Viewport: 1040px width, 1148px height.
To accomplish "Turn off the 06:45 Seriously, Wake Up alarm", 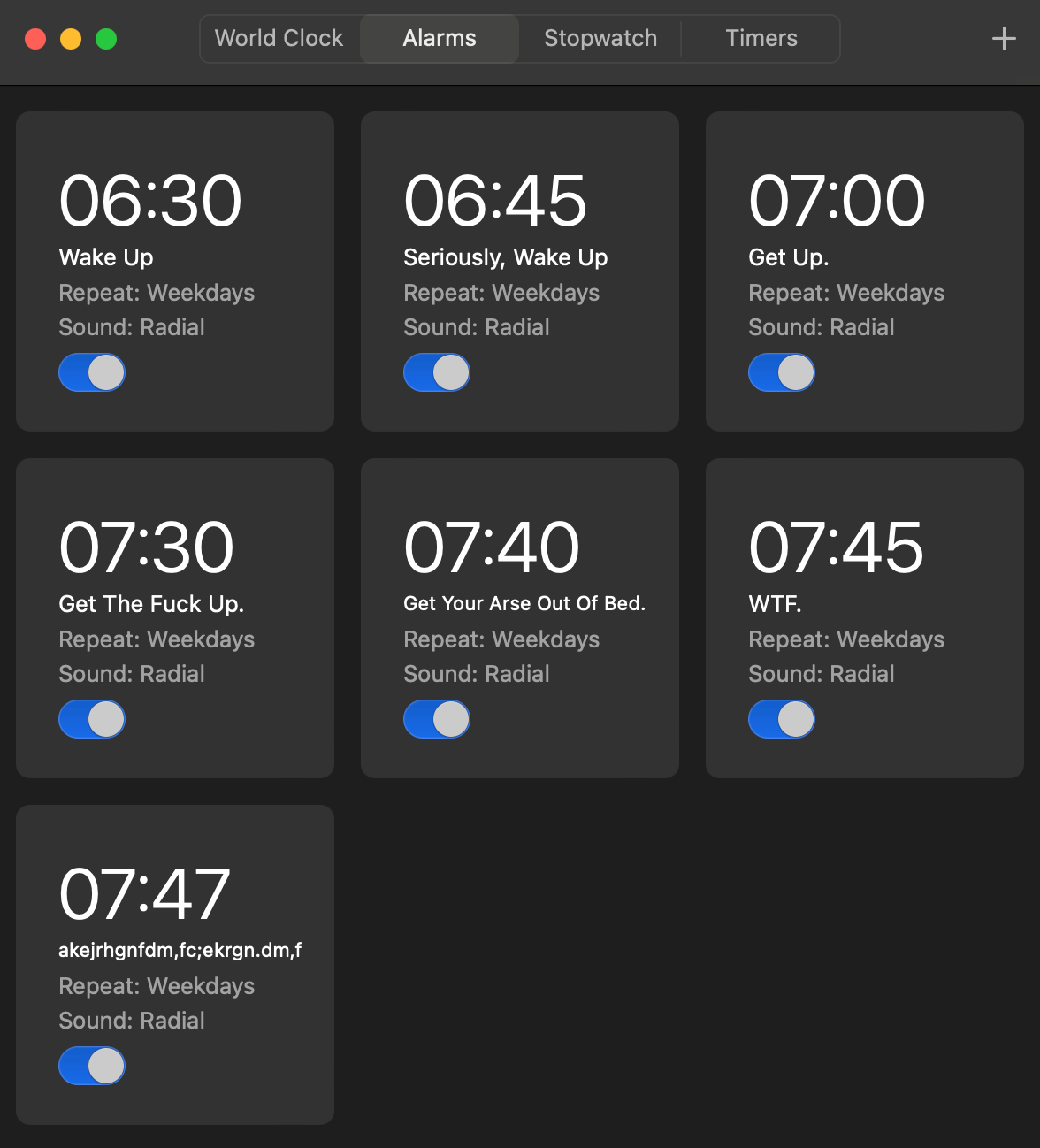I will click(x=437, y=372).
